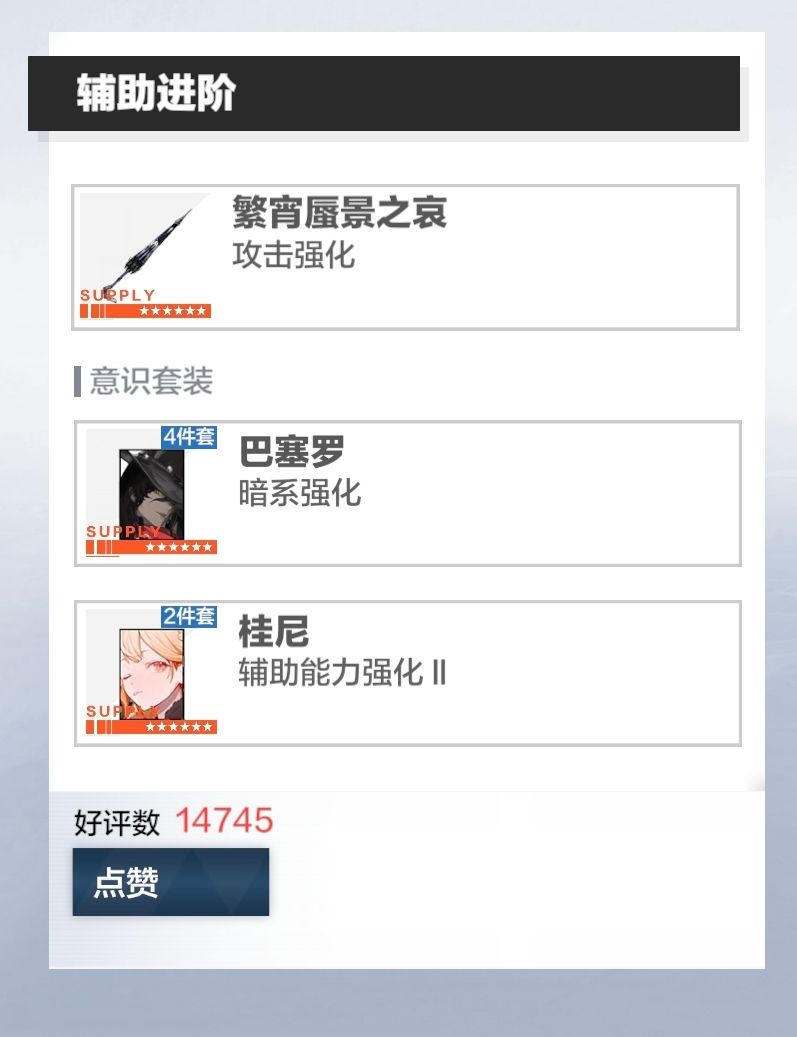Screen dimensions: 797x1037
Task: Click the SUPPLY label on the weapon card
Action: 115,295
